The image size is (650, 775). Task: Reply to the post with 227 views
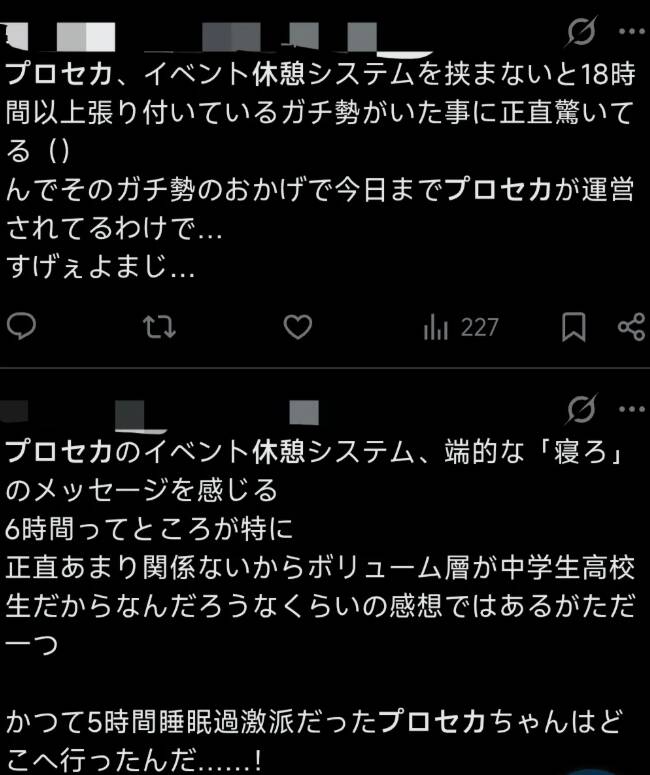(22, 327)
